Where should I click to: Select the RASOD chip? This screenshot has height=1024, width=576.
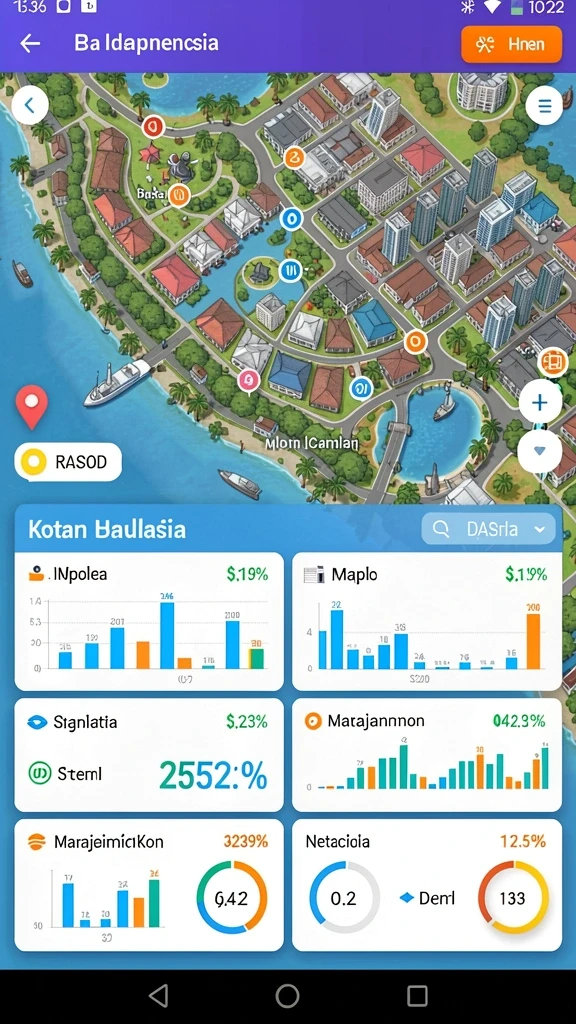(x=68, y=462)
